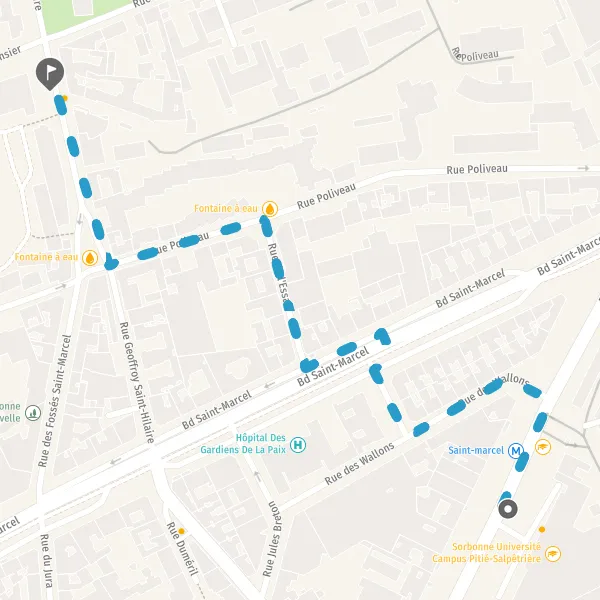This screenshot has width=600, height=600.
Task: Tap the Fontaine à eau marker on Rue Poliveau
Action: point(270,209)
